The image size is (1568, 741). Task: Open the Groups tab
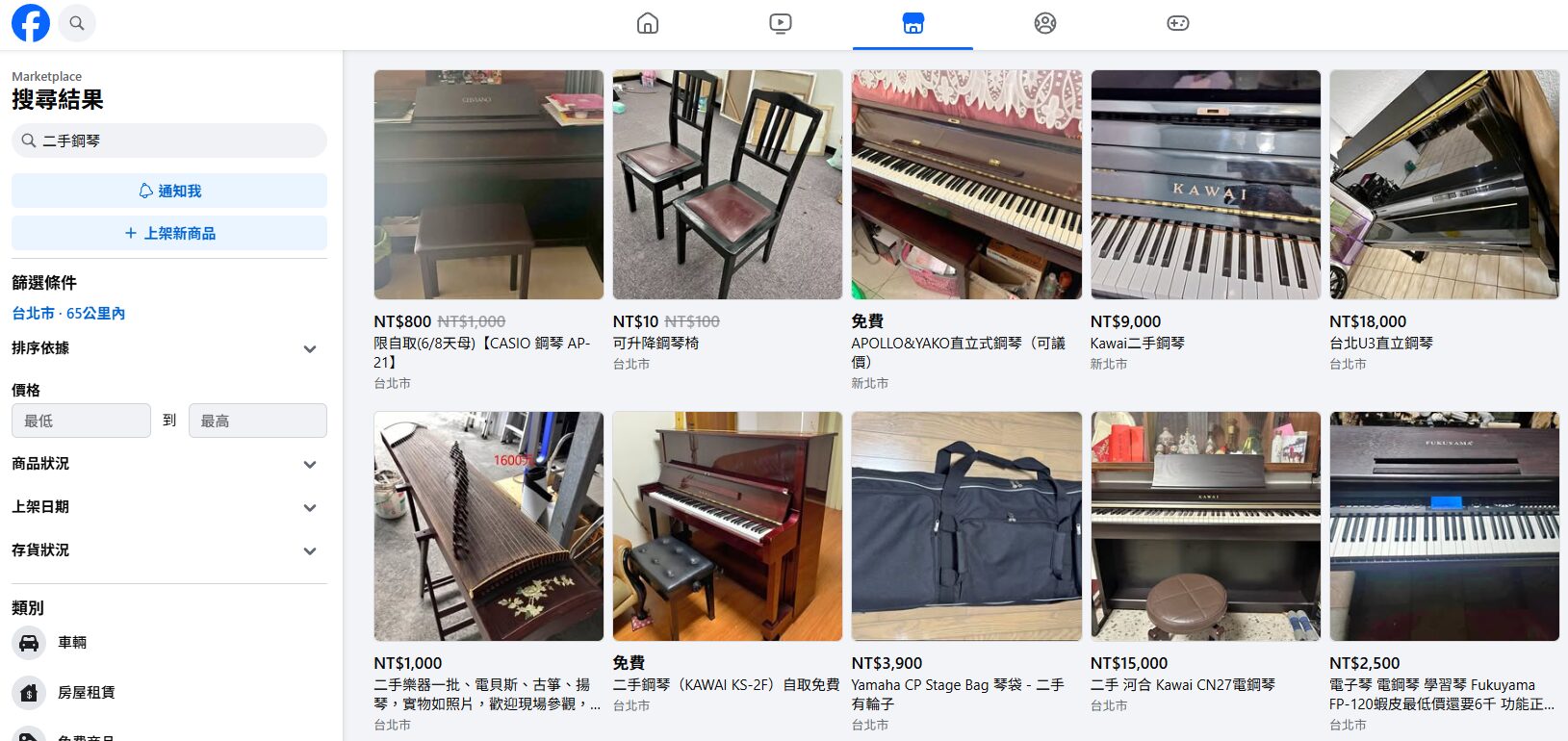[1044, 23]
